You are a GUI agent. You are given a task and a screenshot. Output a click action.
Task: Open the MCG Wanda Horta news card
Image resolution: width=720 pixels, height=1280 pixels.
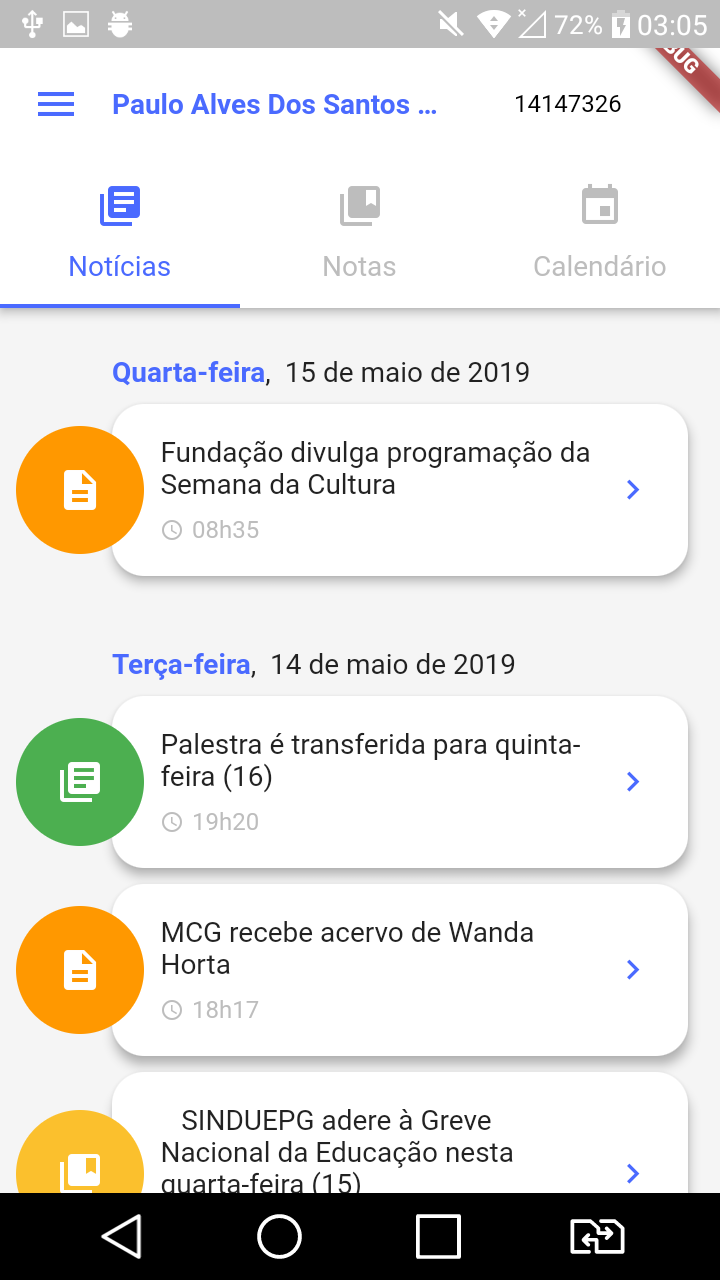click(x=400, y=970)
